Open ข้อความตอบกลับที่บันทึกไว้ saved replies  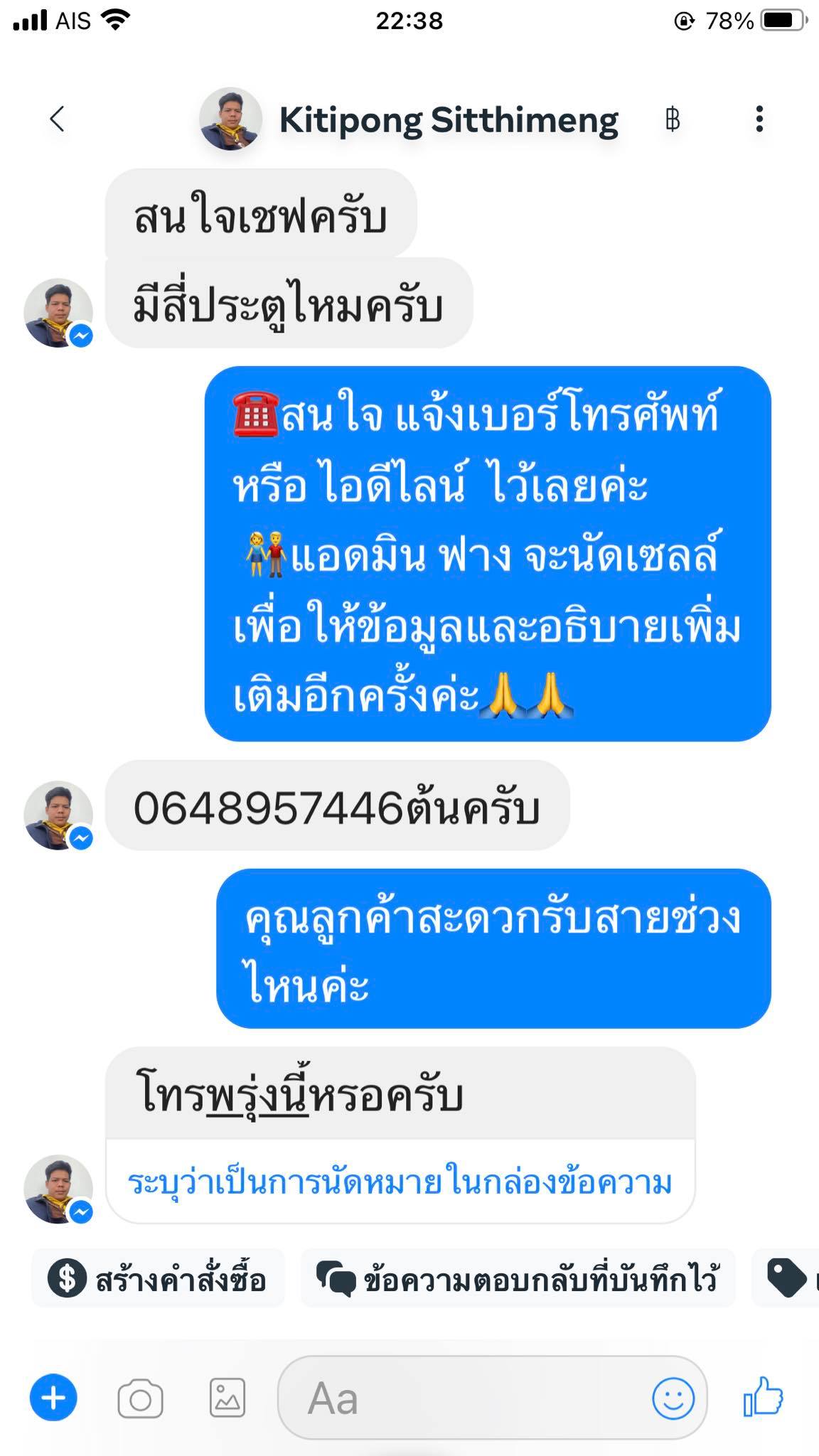(x=518, y=1278)
